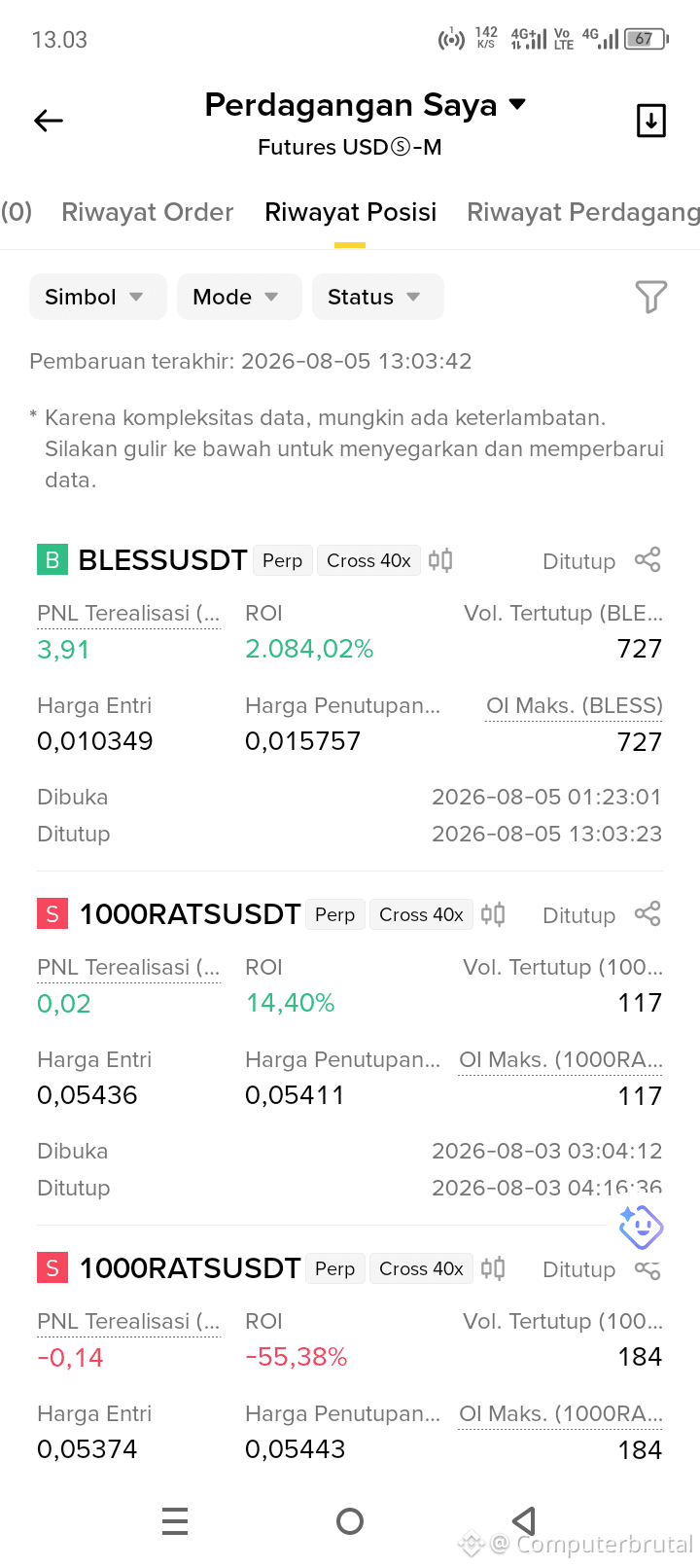This screenshot has height=1568, width=700.
Task: Switch to Riwayat Order tab
Action: 148,212
